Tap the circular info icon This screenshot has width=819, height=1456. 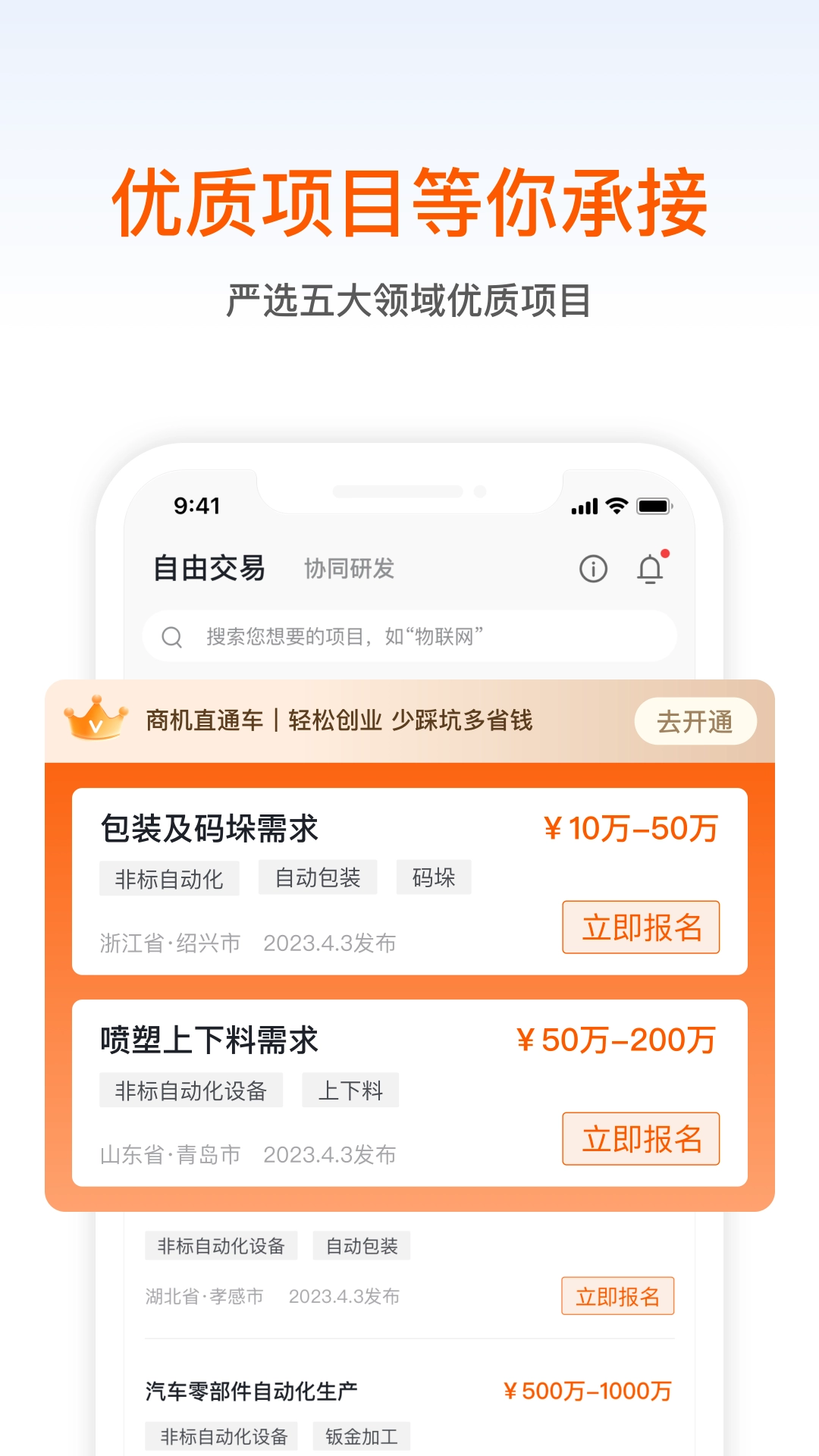click(x=594, y=569)
